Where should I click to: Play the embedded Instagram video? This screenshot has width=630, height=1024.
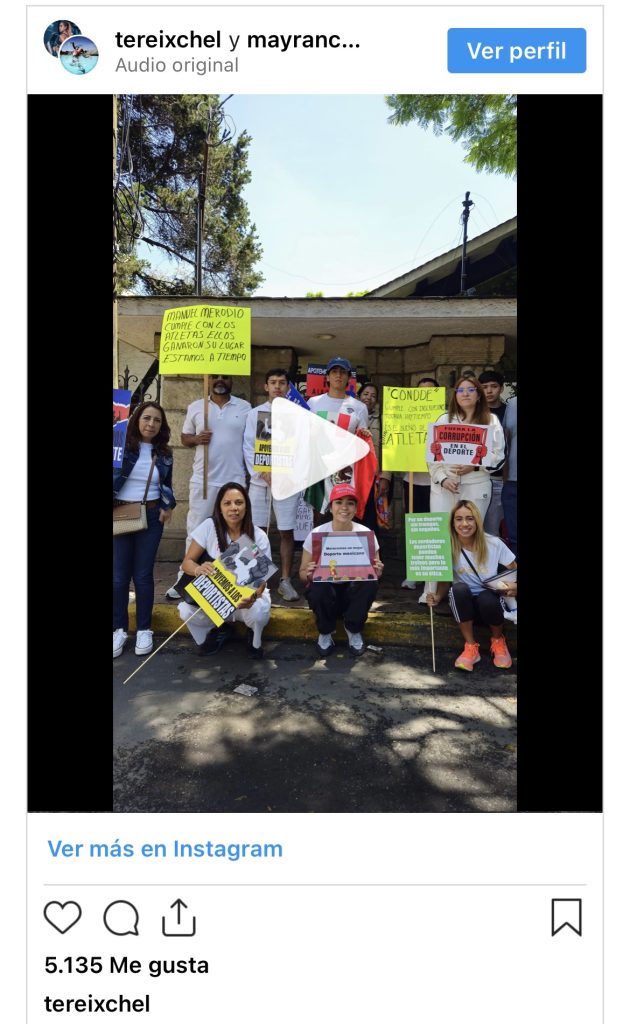(x=314, y=449)
